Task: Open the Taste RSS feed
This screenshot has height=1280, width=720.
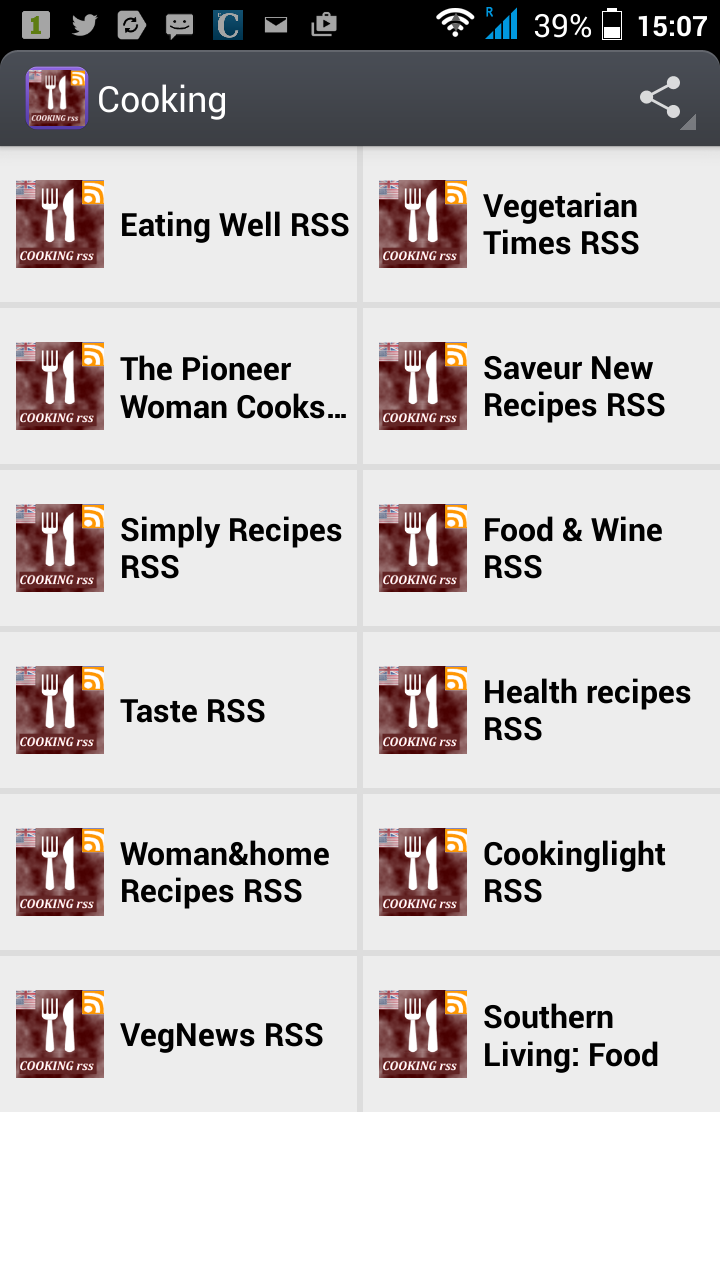Action: (x=179, y=711)
